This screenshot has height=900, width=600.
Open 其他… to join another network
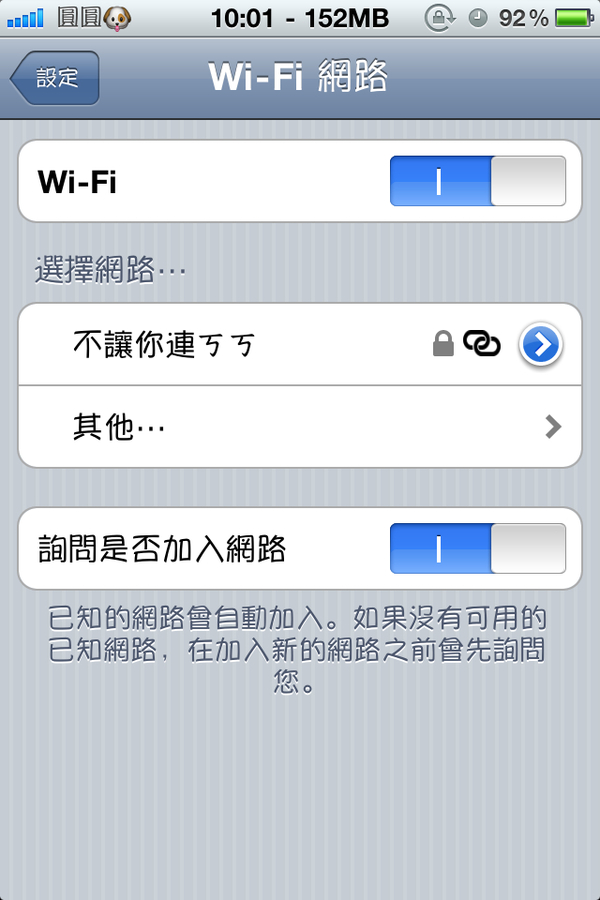[300, 427]
